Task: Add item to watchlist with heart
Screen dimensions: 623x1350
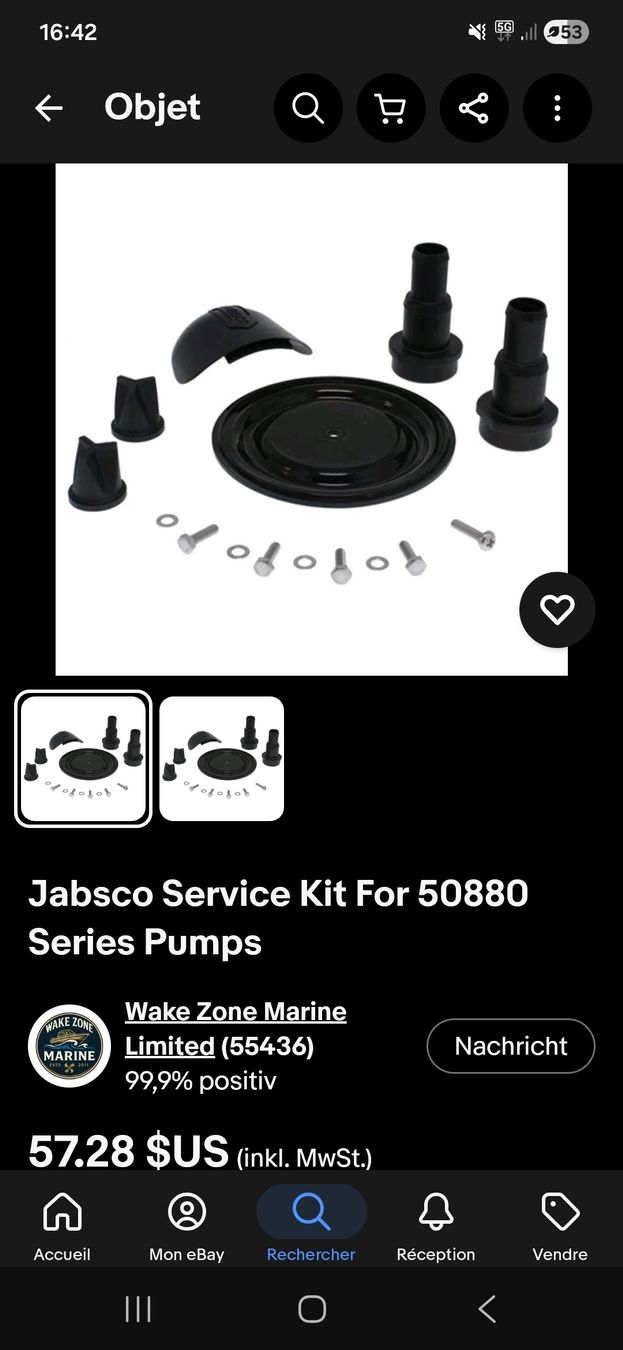Action: point(557,610)
